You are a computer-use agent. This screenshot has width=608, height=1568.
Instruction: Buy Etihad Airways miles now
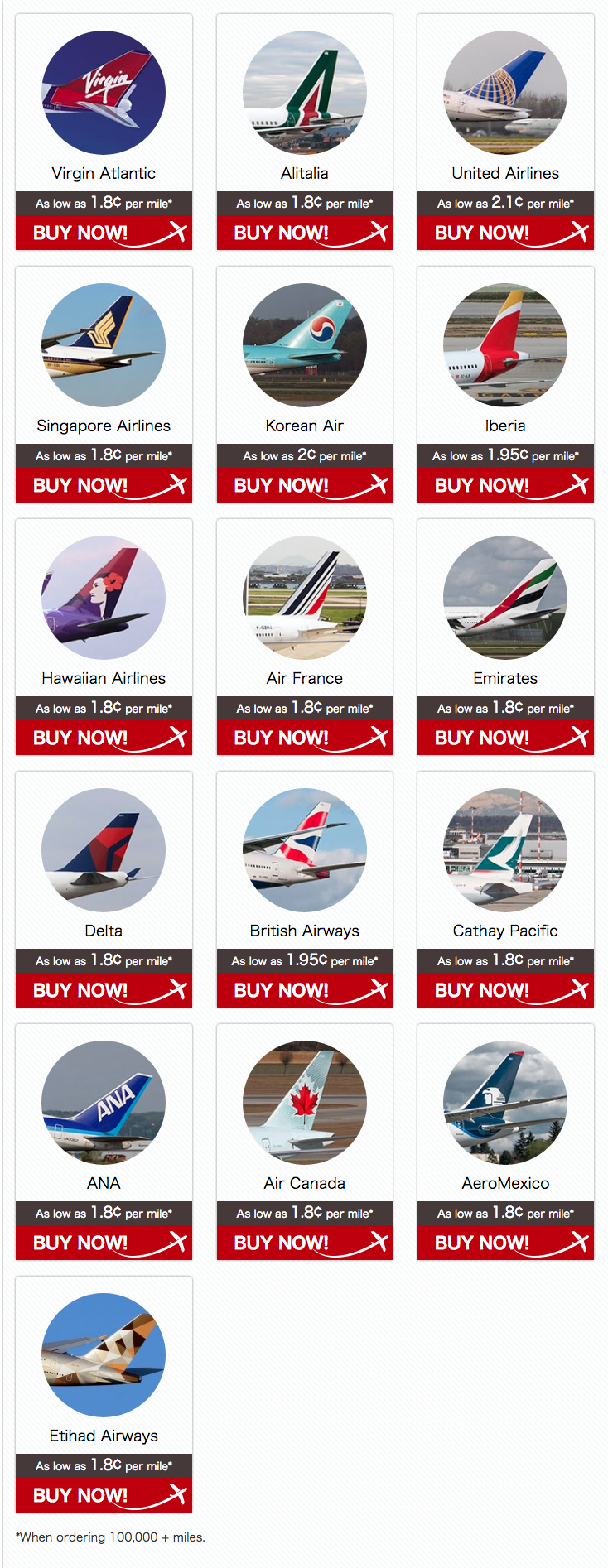tap(104, 1495)
